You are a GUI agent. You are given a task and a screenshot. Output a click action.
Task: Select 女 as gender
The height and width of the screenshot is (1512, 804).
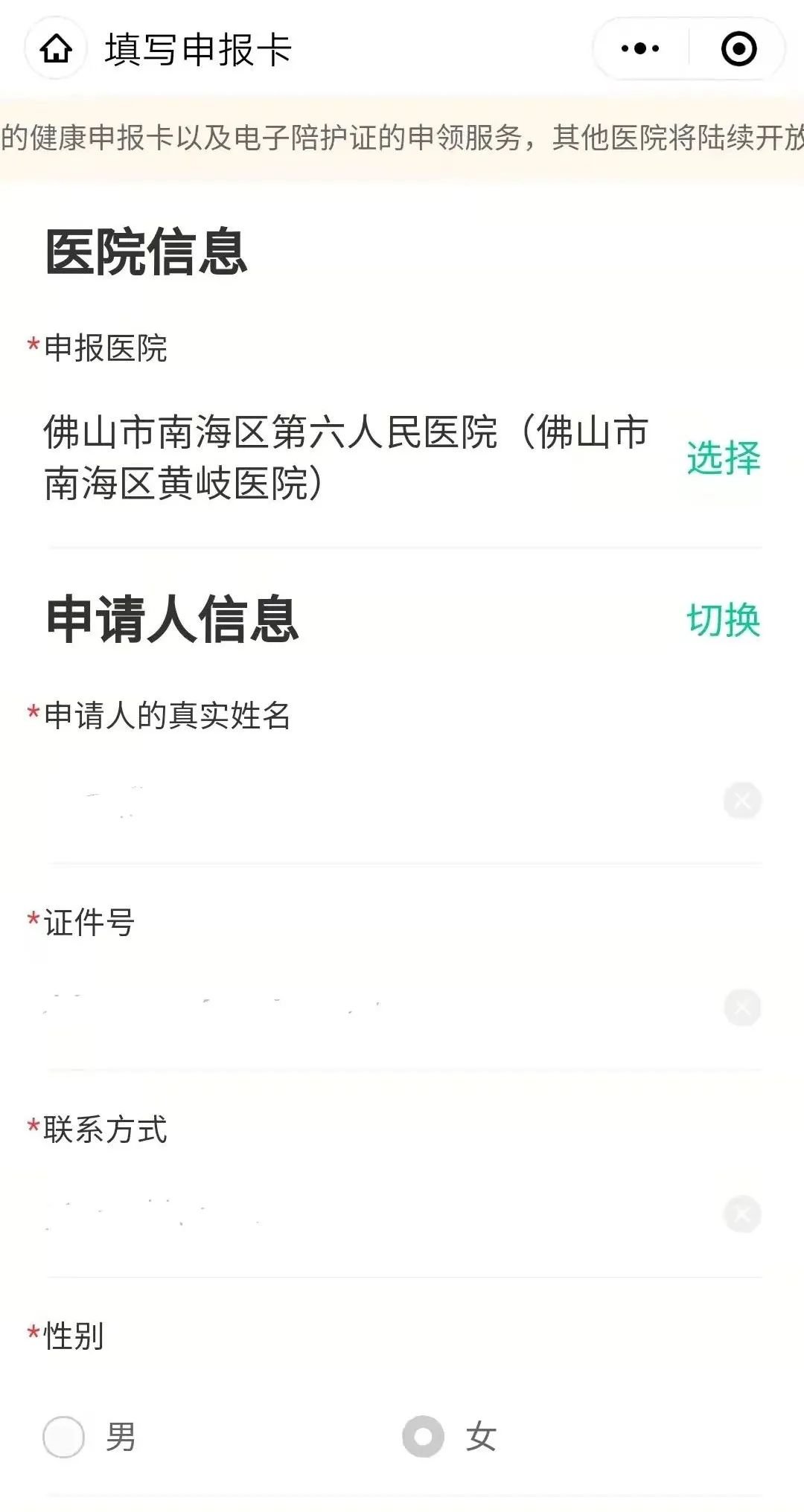(x=424, y=1436)
